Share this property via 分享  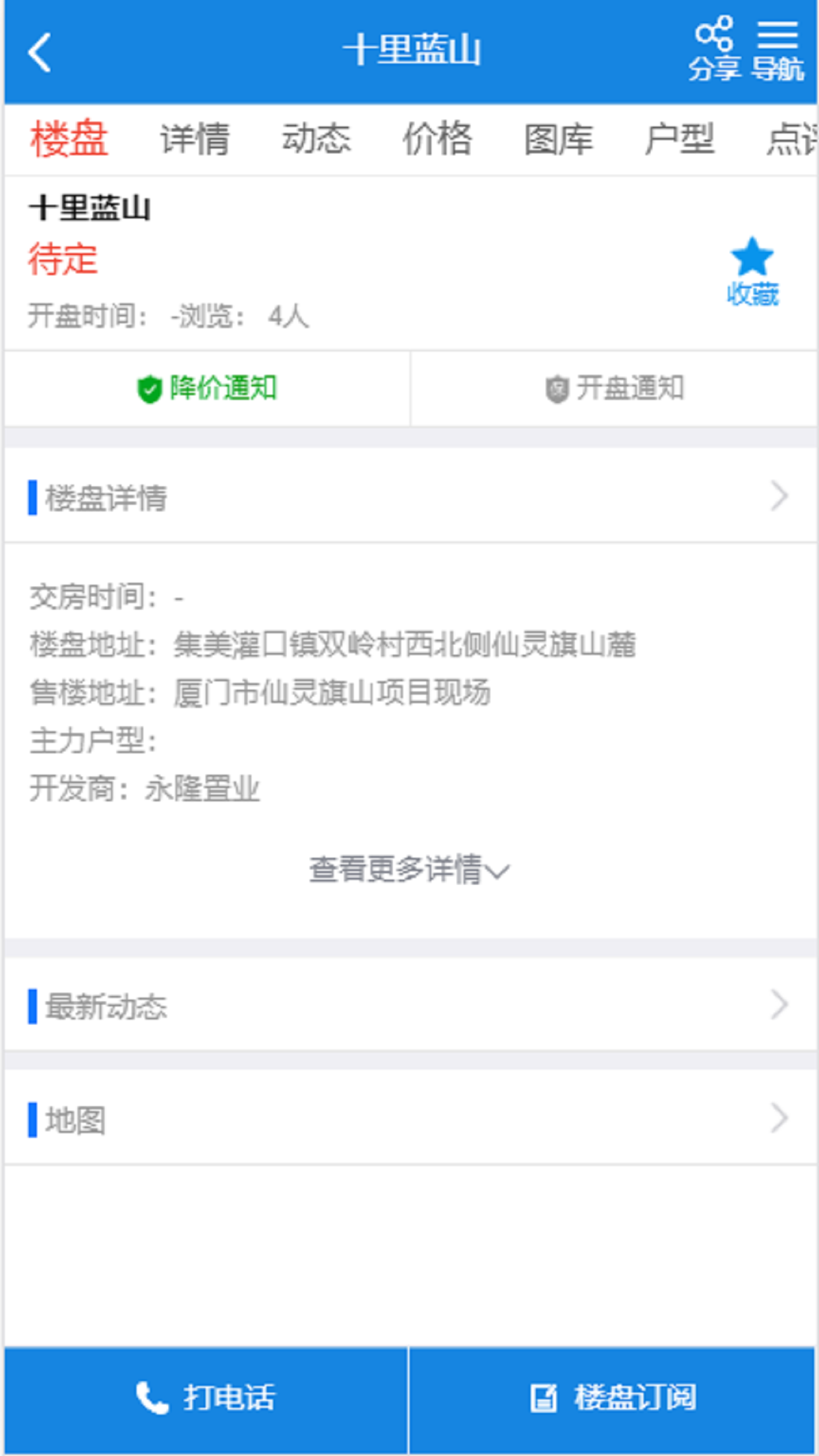[x=714, y=49]
